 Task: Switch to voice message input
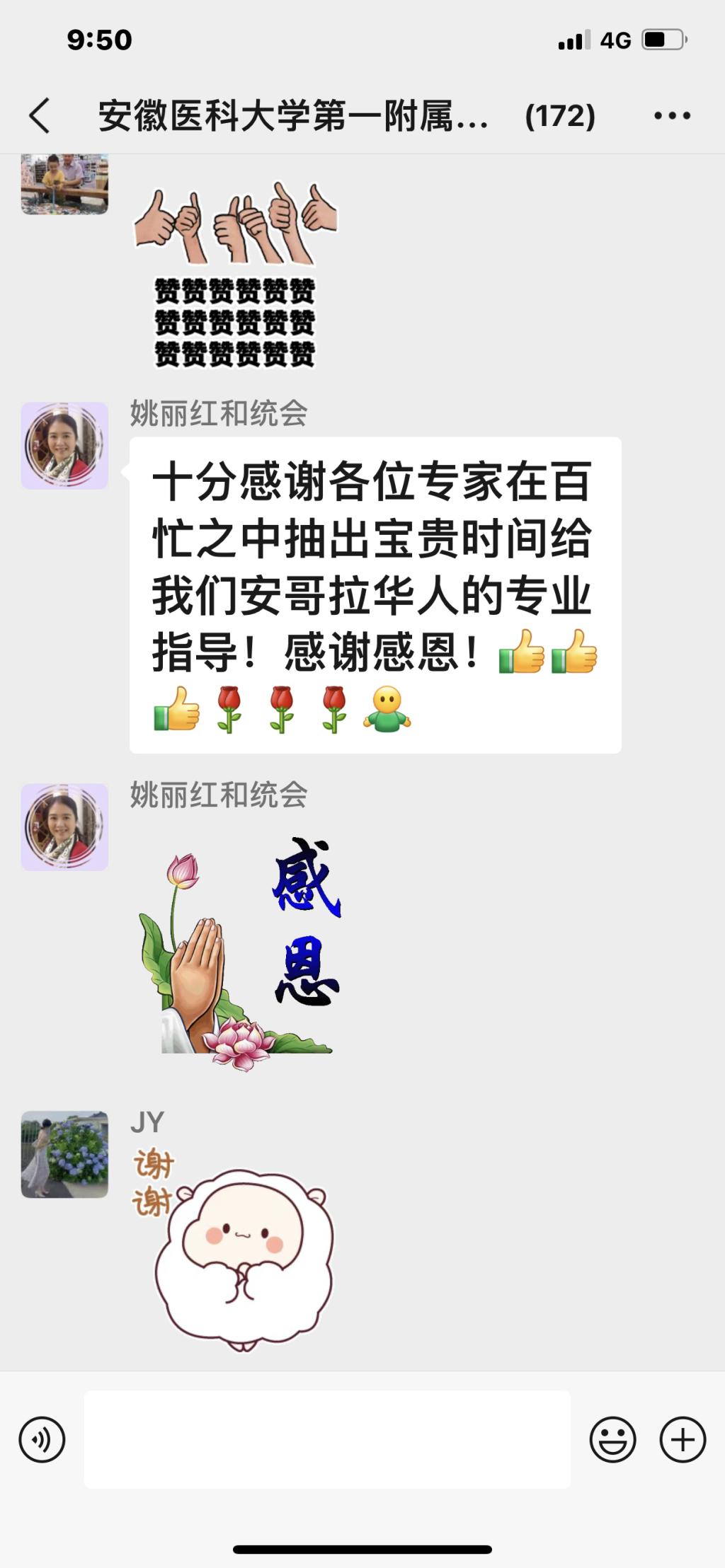pos(42,1439)
